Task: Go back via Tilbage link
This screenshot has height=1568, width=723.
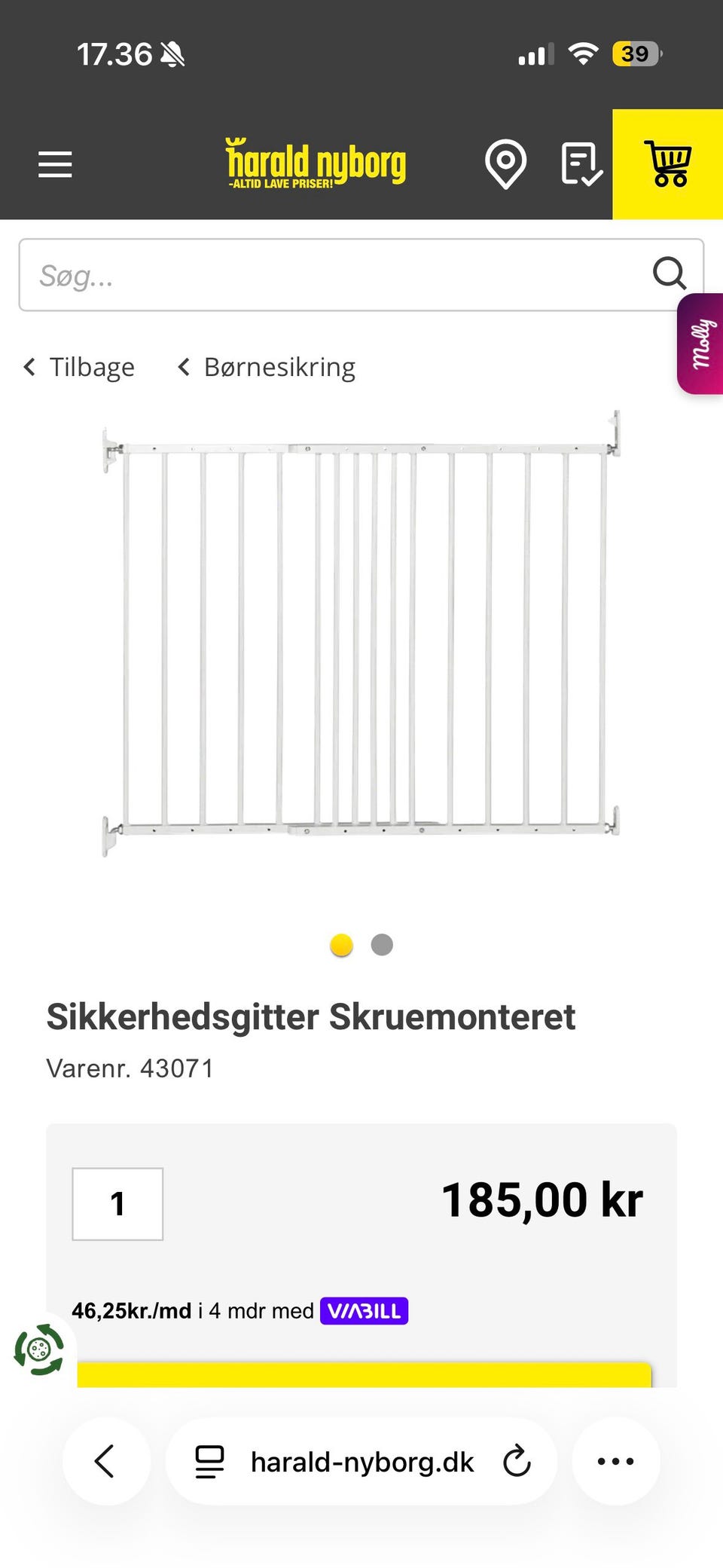Action: click(79, 368)
